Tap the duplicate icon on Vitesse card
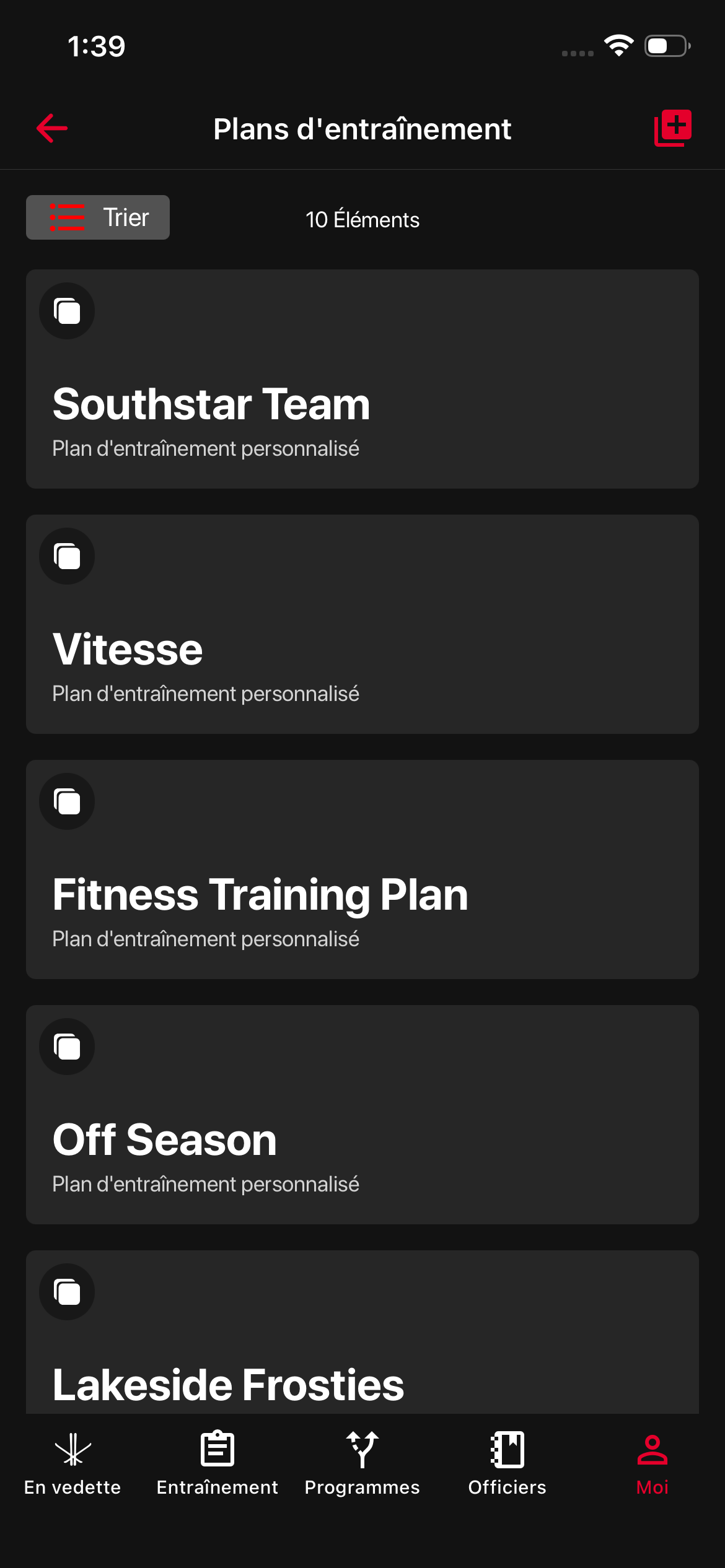The image size is (725, 1568). coord(66,555)
